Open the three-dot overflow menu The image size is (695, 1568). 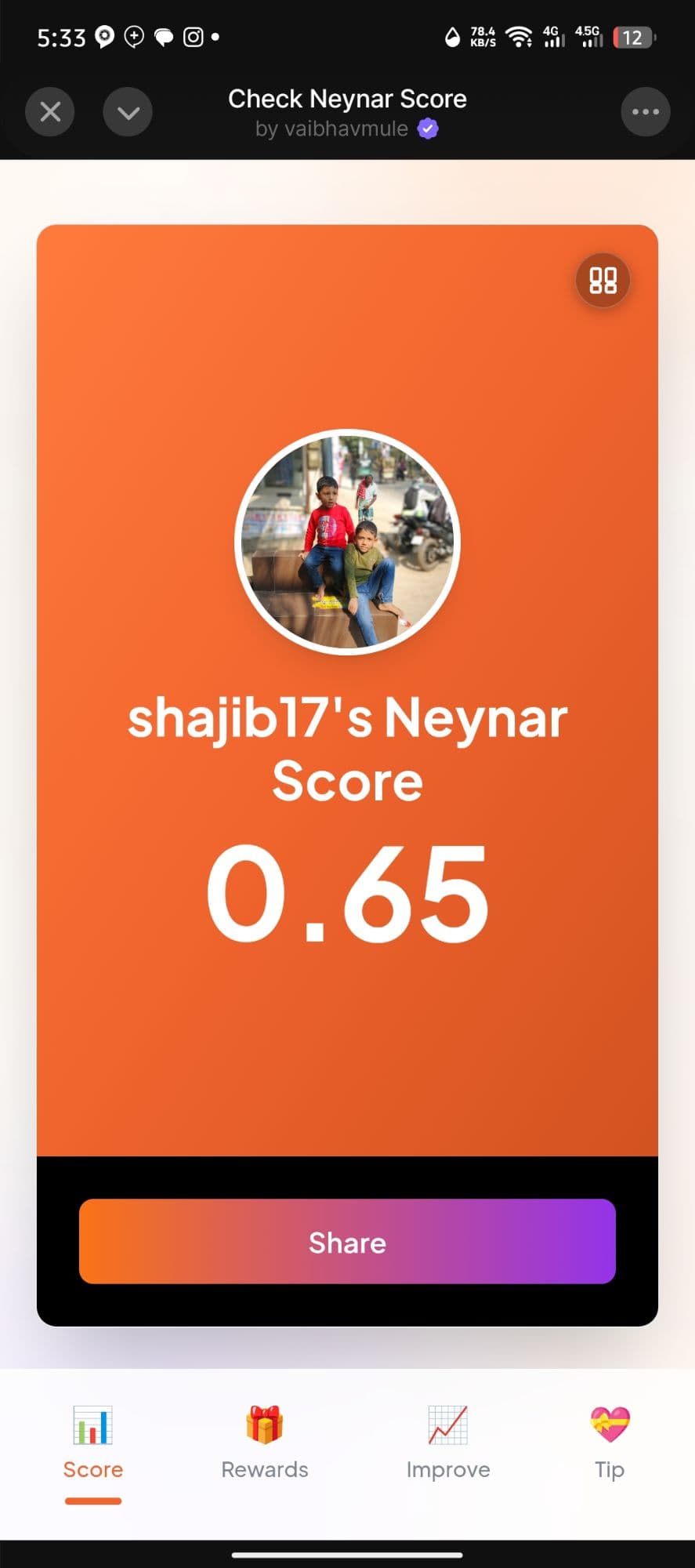645,112
